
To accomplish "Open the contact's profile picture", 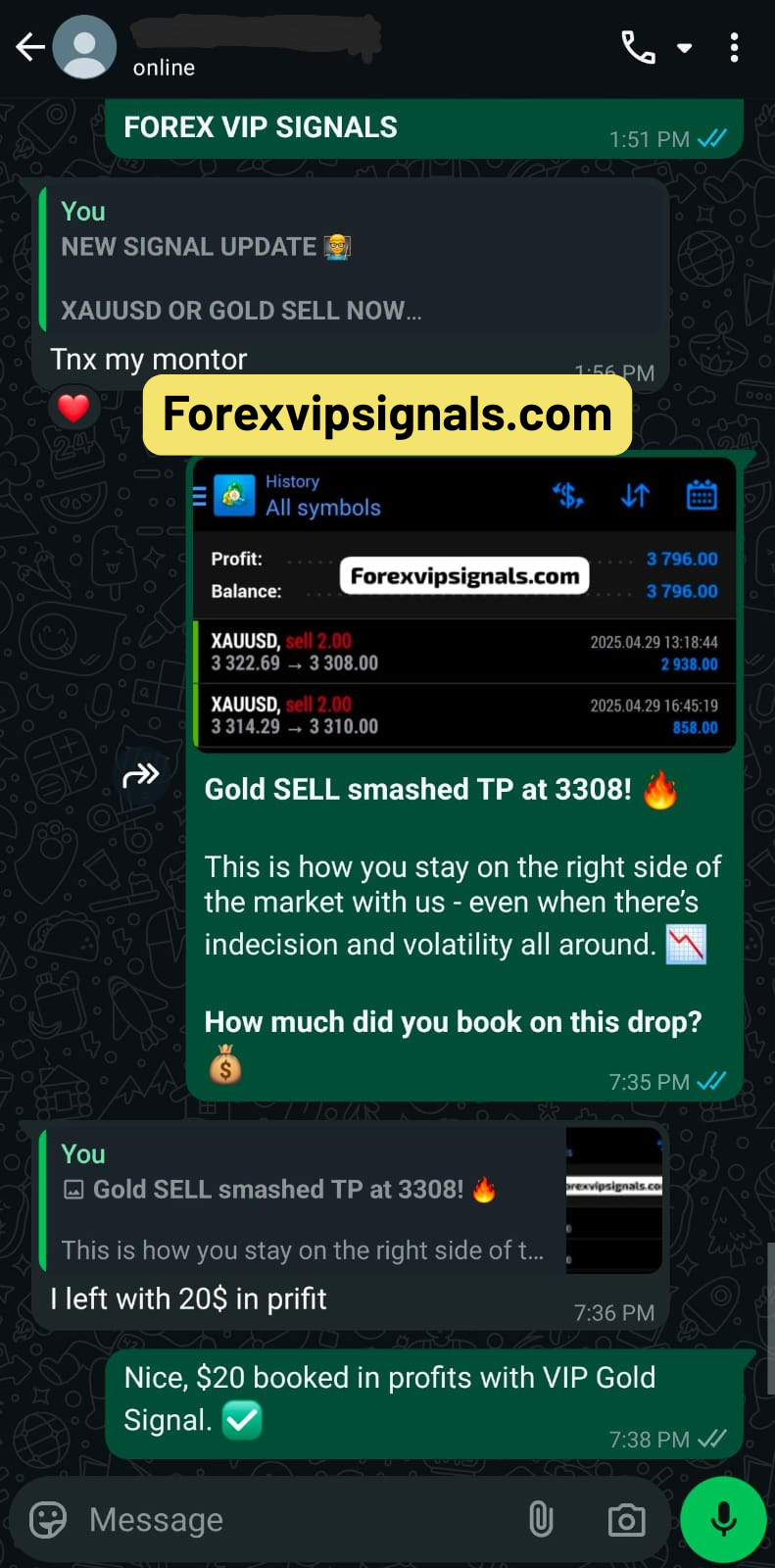I will point(84,47).
